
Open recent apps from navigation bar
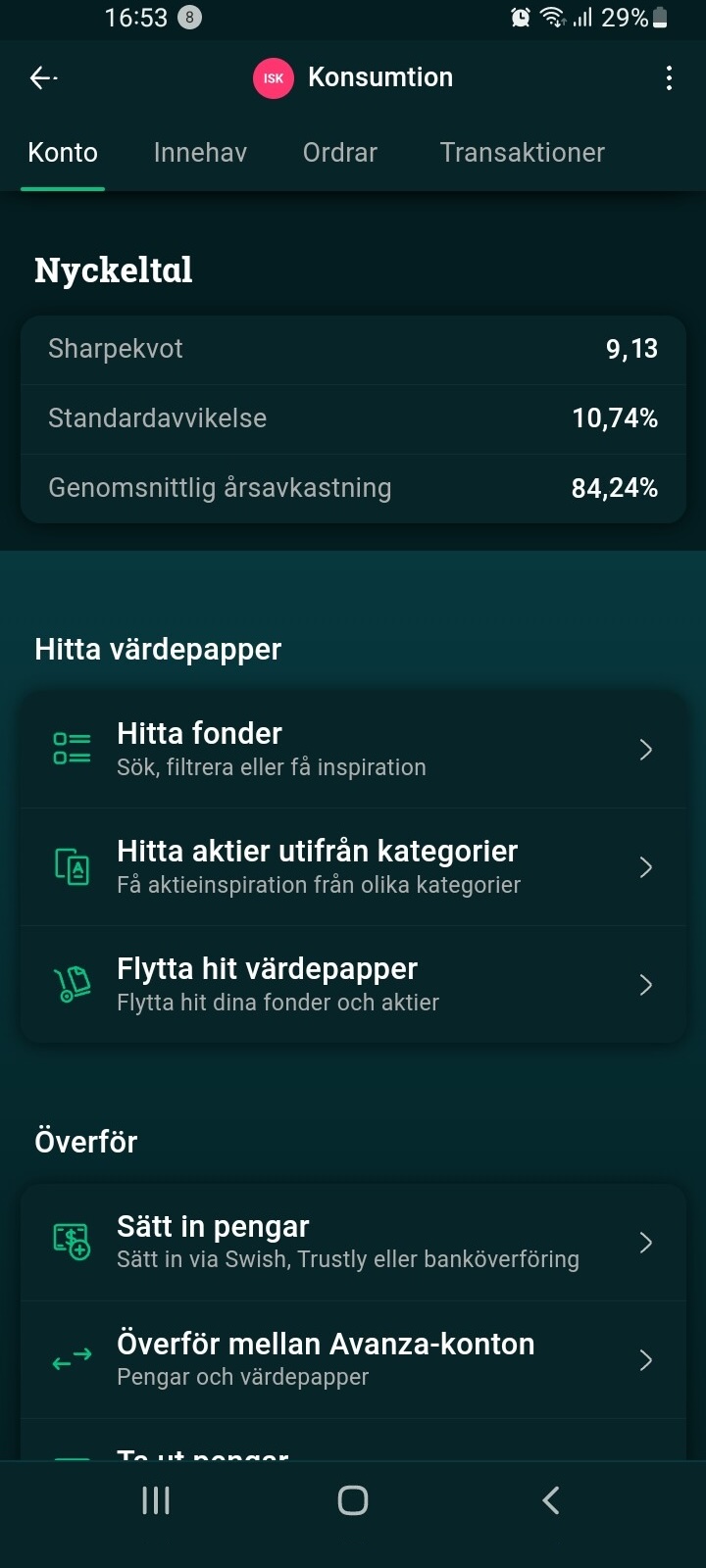point(156,1500)
